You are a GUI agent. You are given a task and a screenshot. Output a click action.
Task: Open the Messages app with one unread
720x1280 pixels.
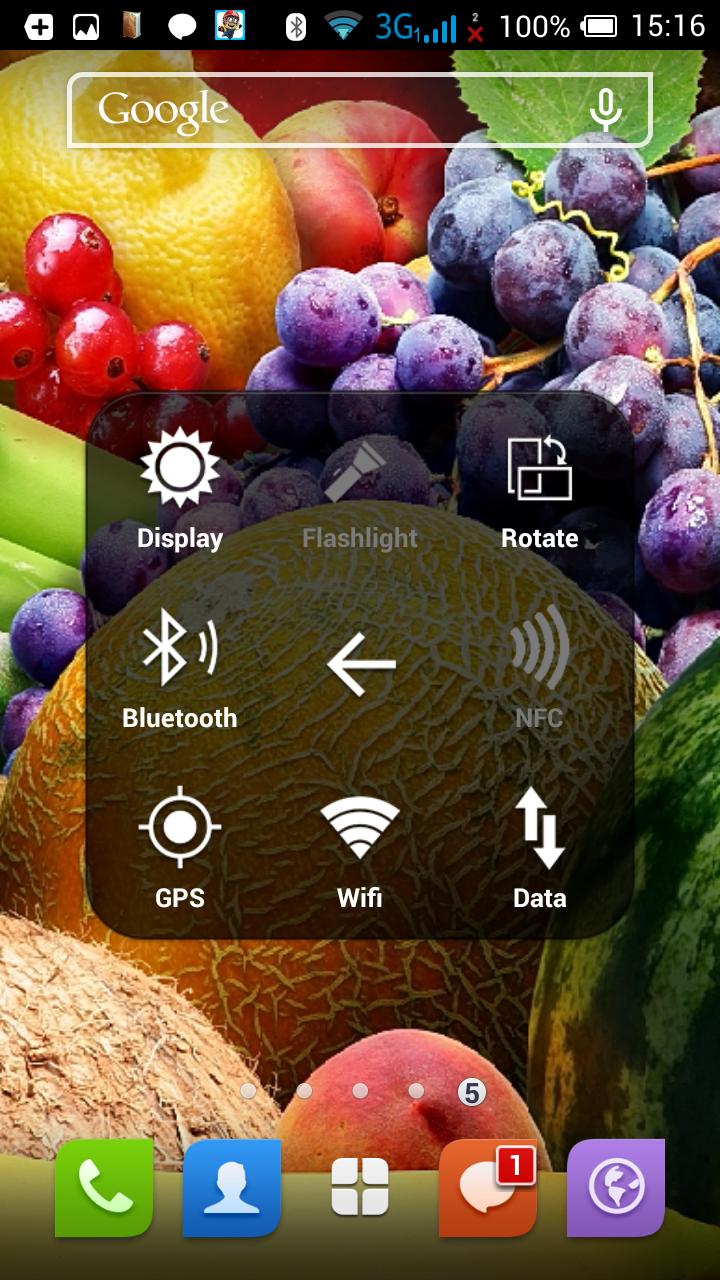coord(488,1188)
